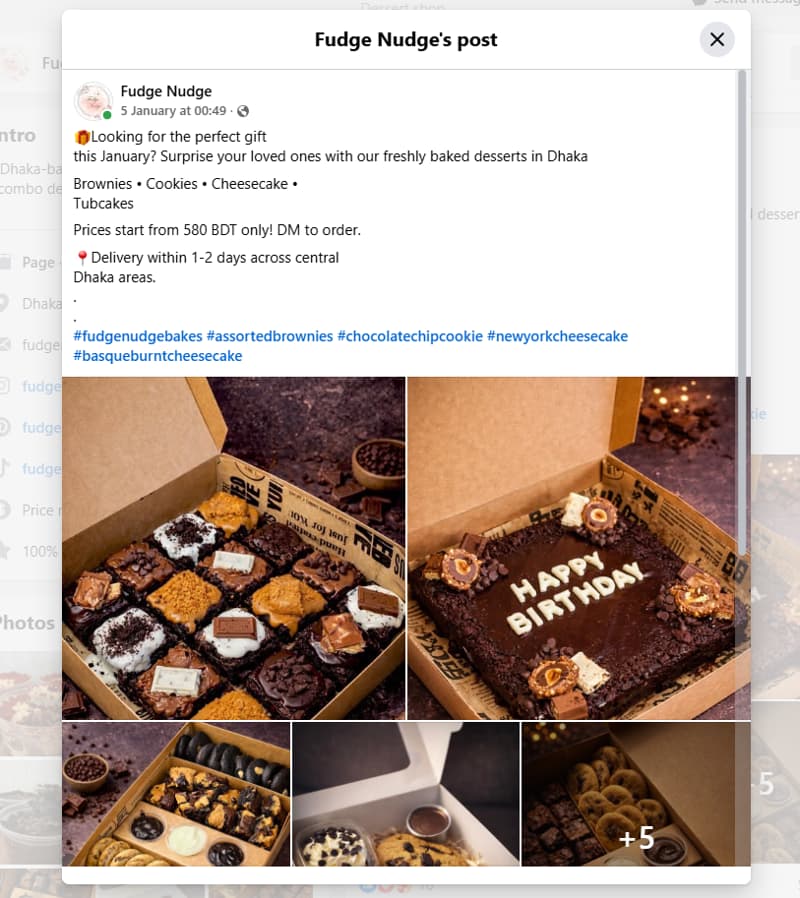Open the white box dessert photo
The width and height of the screenshot is (800, 898).
pyautogui.click(x=405, y=794)
